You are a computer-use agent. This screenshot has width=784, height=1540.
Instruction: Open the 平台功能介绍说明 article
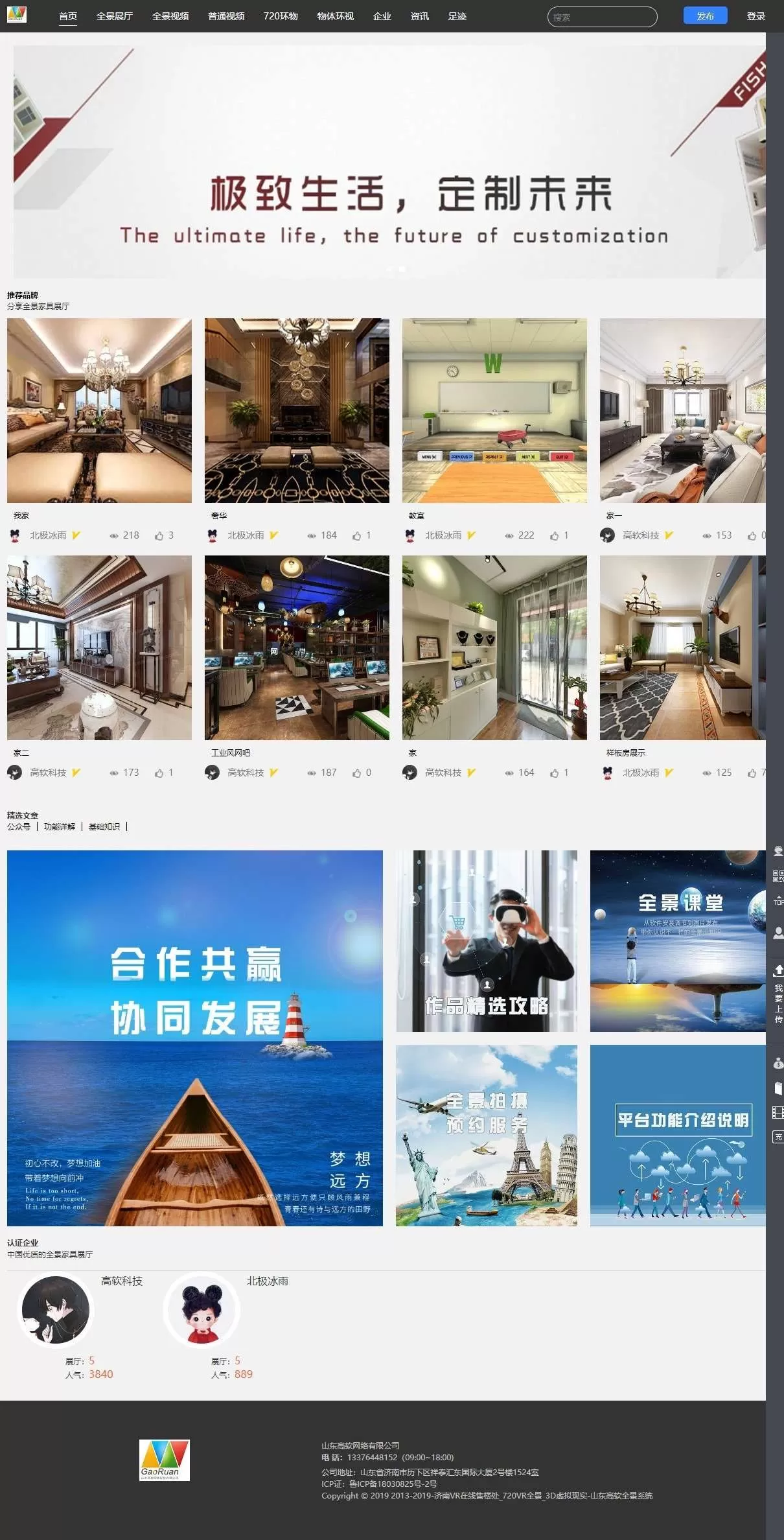pyautogui.click(x=678, y=1135)
